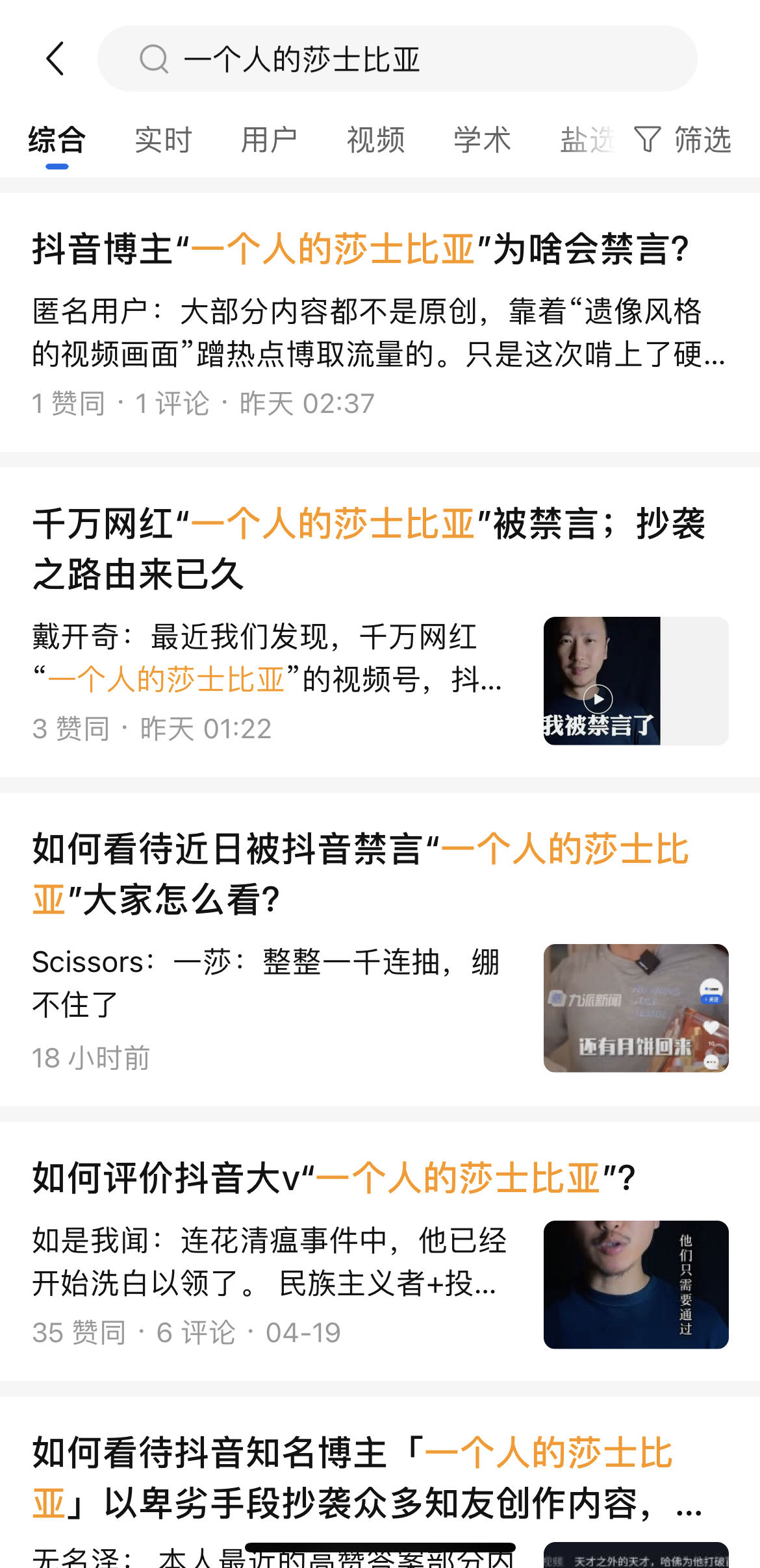This screenshot has height=1568, width=760.
Task: Switch to the 视频 tab
Action: [375, 140]
